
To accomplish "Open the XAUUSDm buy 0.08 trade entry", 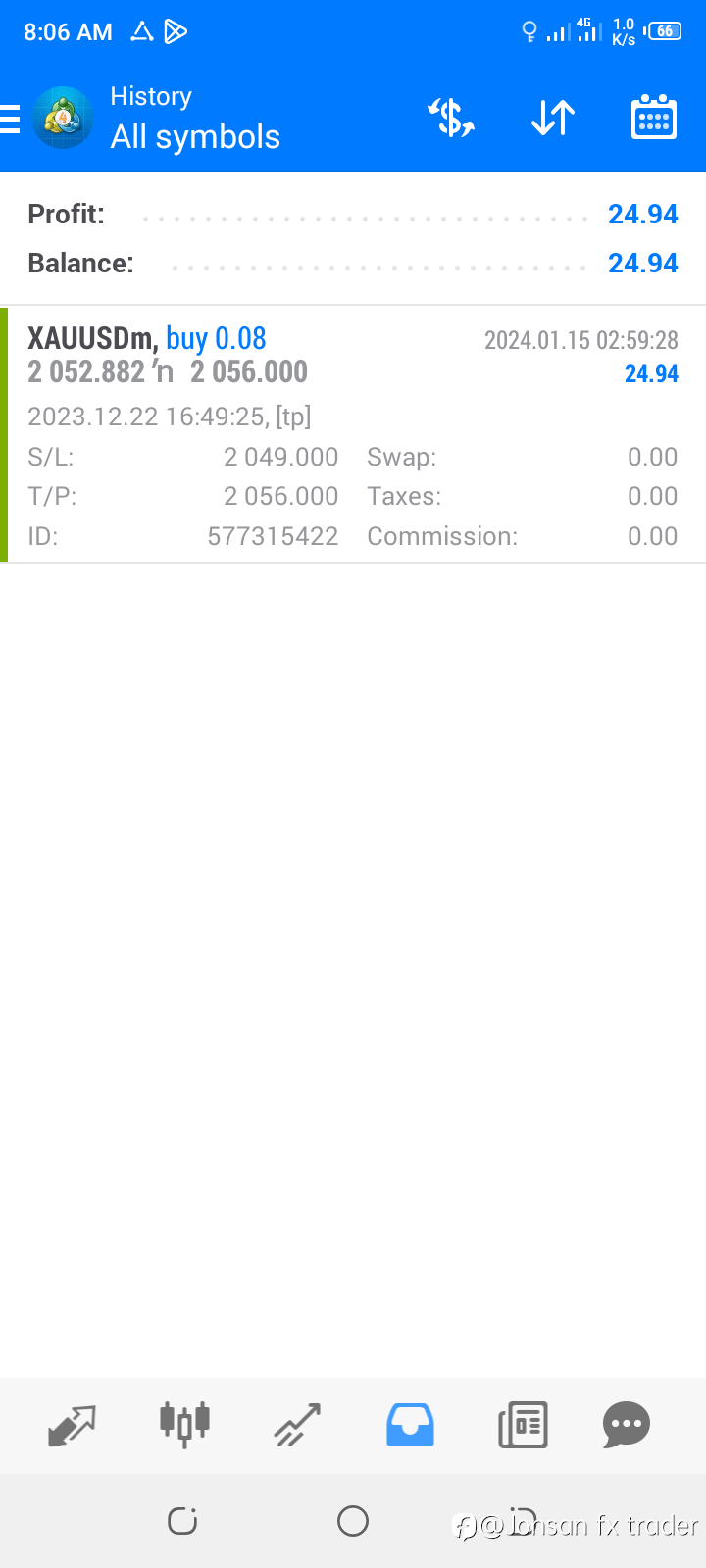I will pyautogui.click(x=353, y=435).
